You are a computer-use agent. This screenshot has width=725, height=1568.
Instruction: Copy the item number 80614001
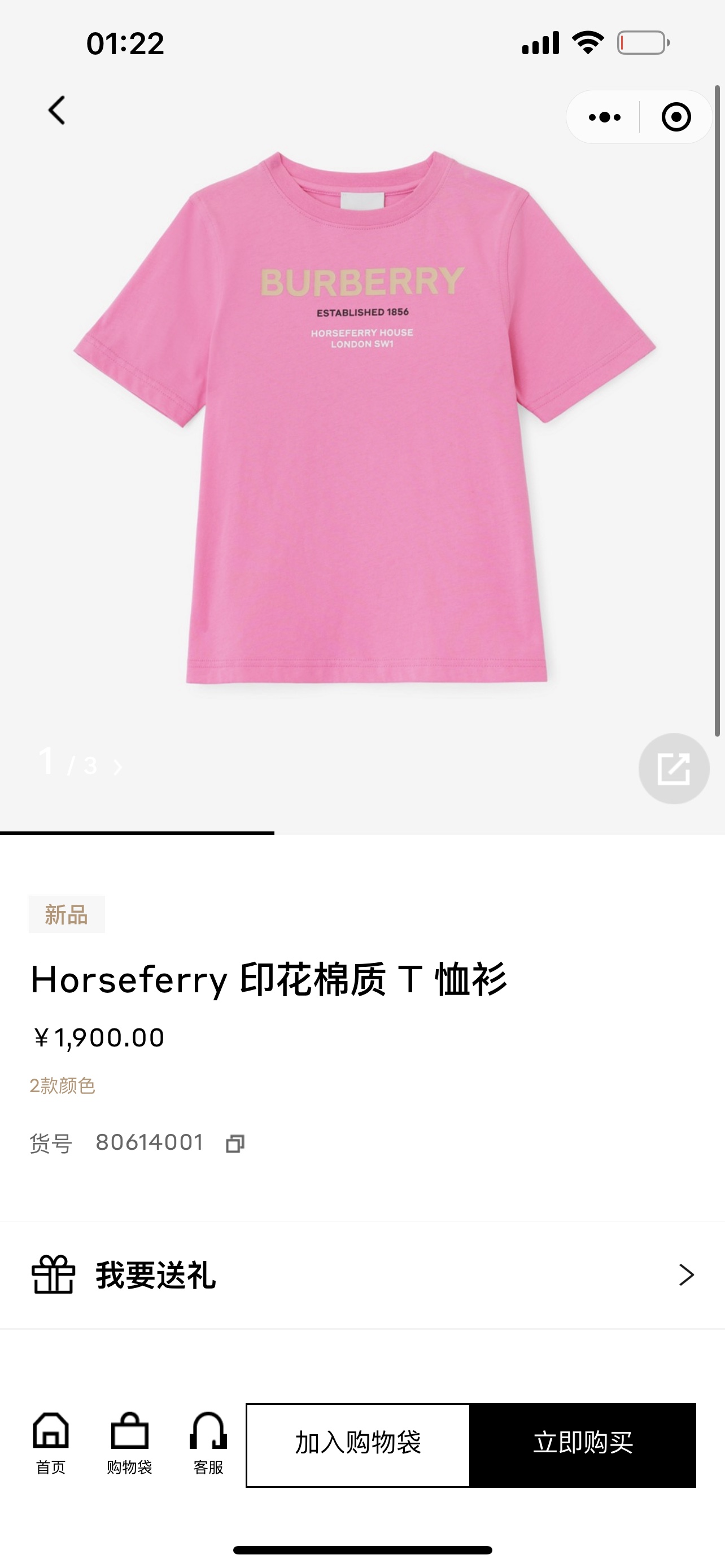pyautogui.click(x=235, y=1144)
